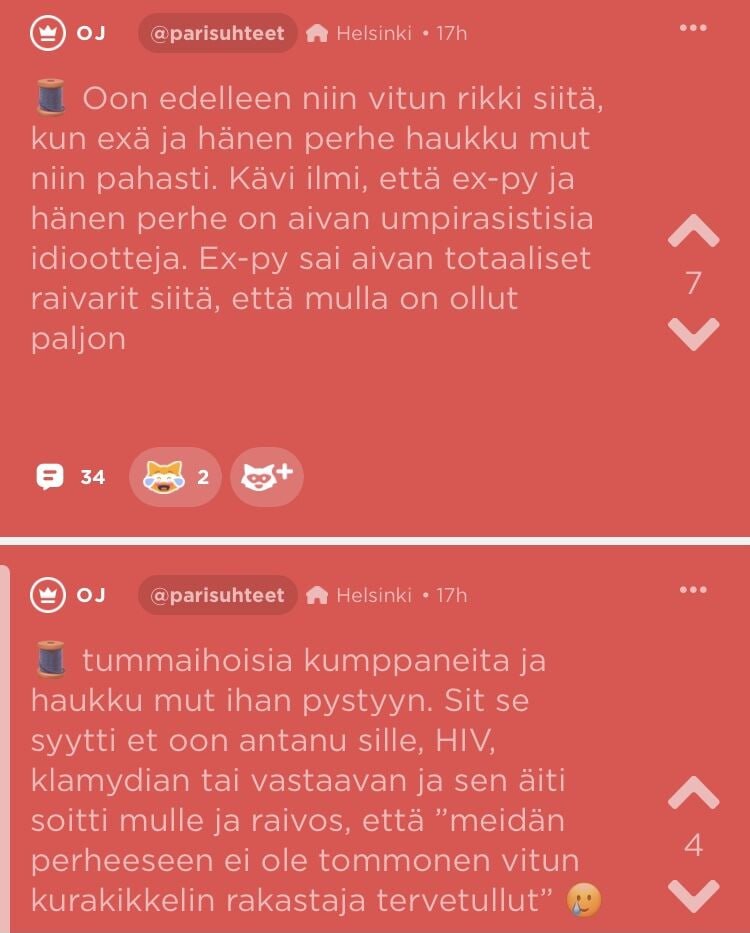The height and width of the screenshot is (933, 750).
Task: Downvote the first post with 7 votes
Action: coord(693,333)
